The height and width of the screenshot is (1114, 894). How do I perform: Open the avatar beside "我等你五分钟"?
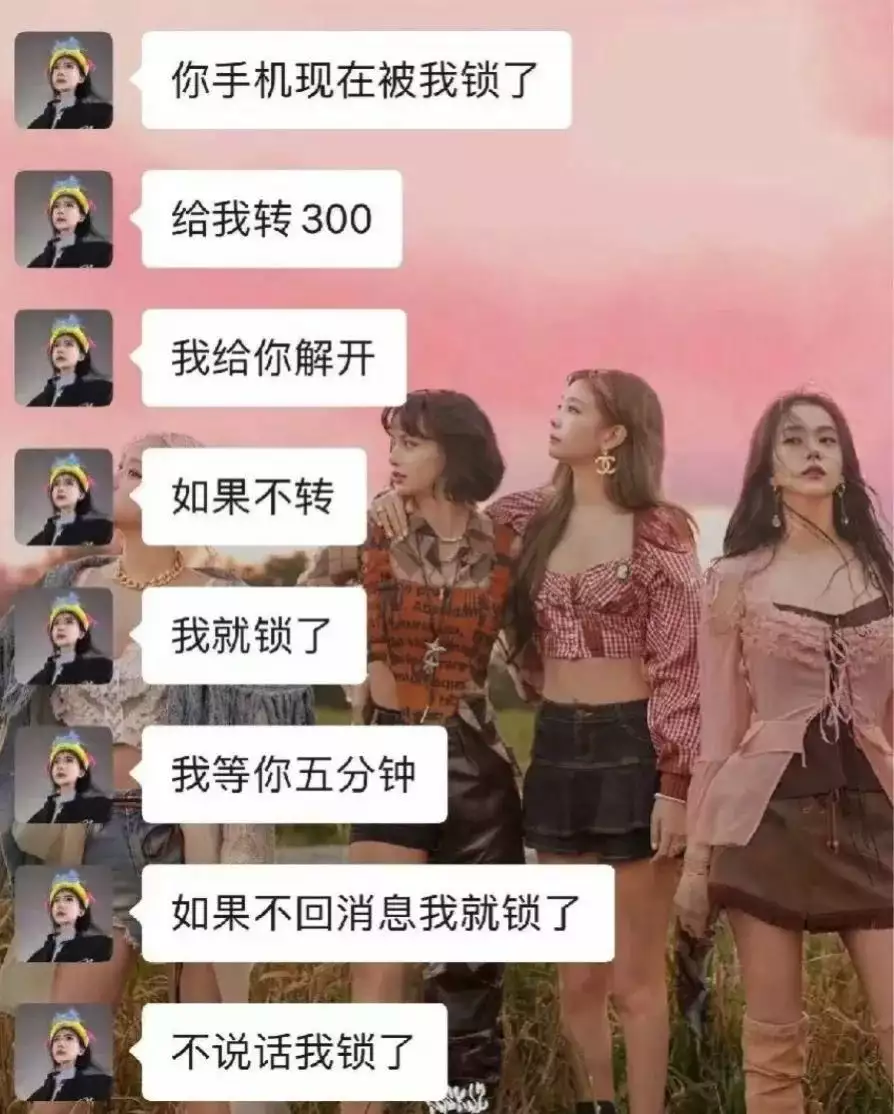(63, 775)
